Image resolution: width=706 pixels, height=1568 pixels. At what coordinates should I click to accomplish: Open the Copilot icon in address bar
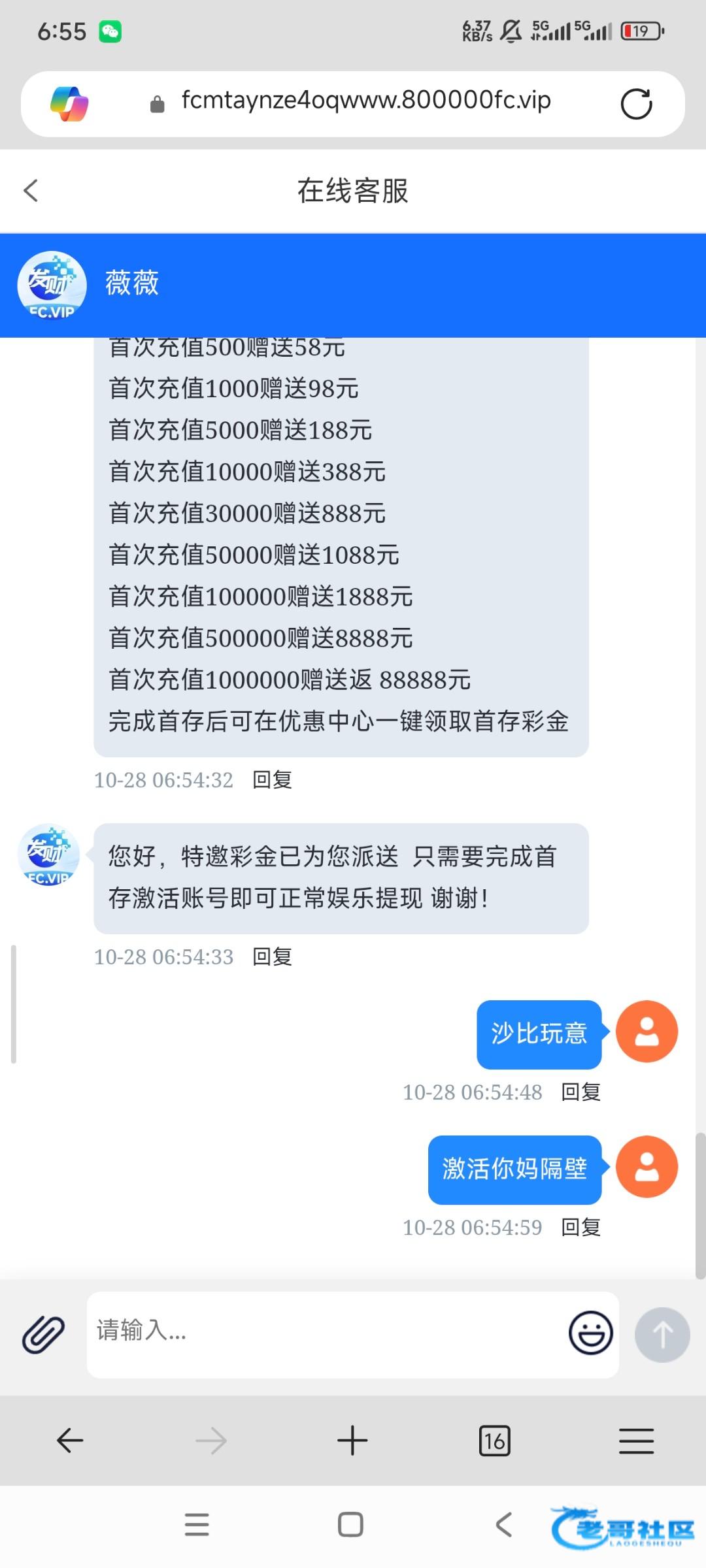click(69, 103)
